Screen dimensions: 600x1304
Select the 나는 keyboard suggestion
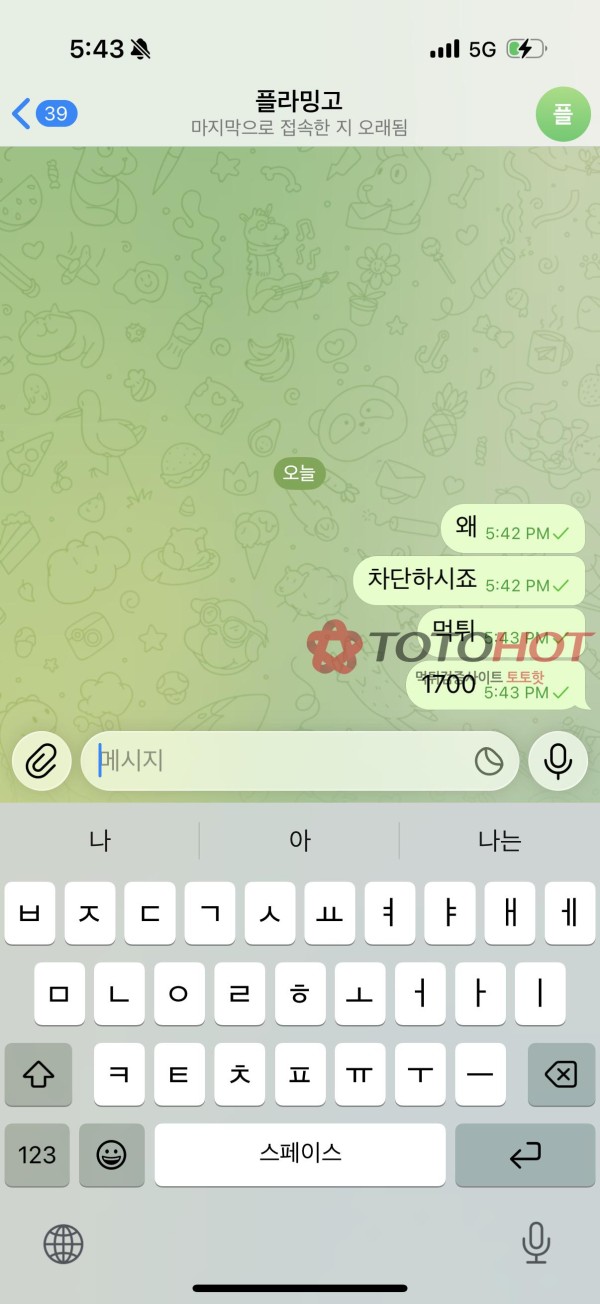(499, 841)
